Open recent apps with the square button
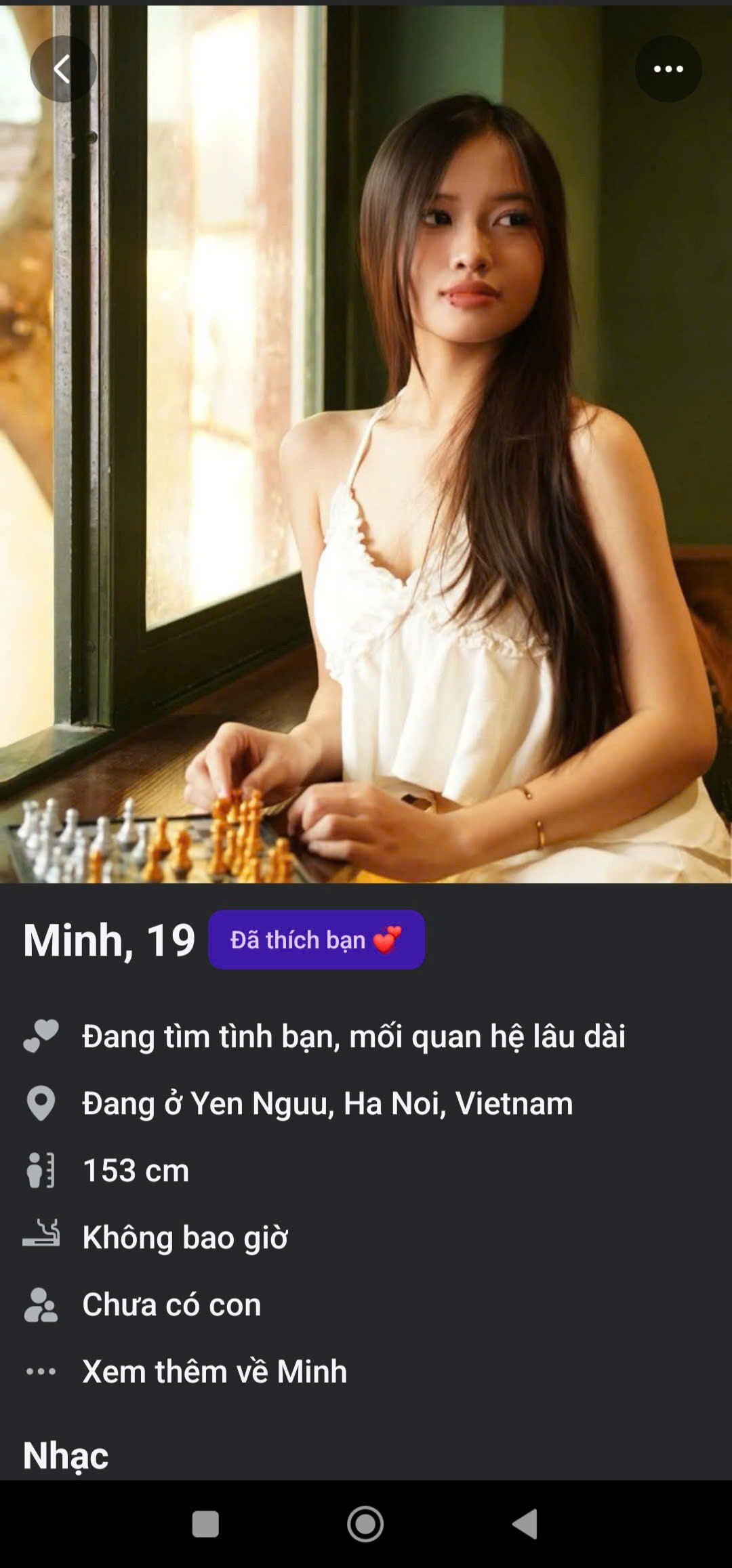 click(205, 1524)
